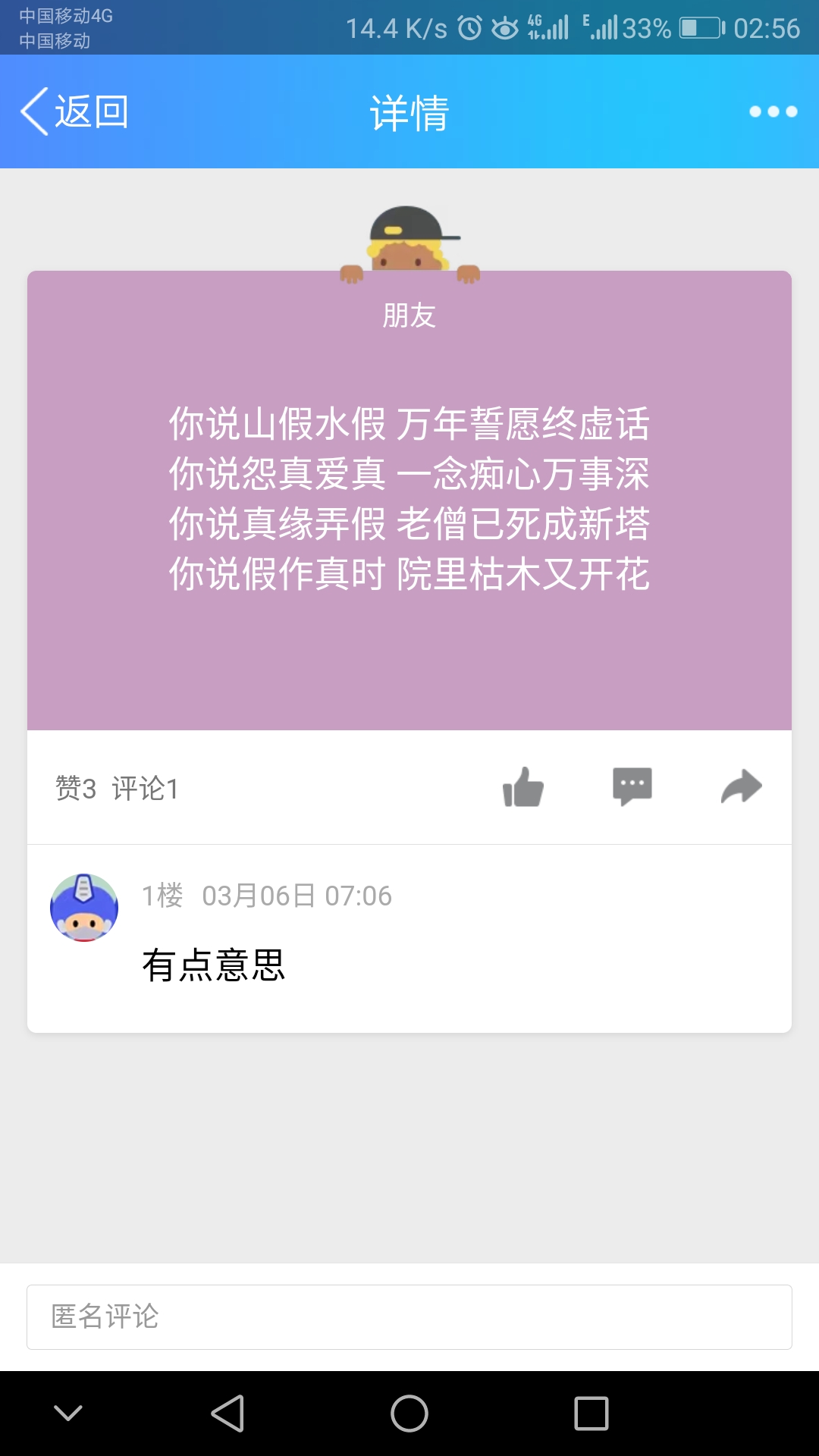Tap the 有点意思 comment
The height and width of the screenshot is (1456, 819).
tap(214, 965)
